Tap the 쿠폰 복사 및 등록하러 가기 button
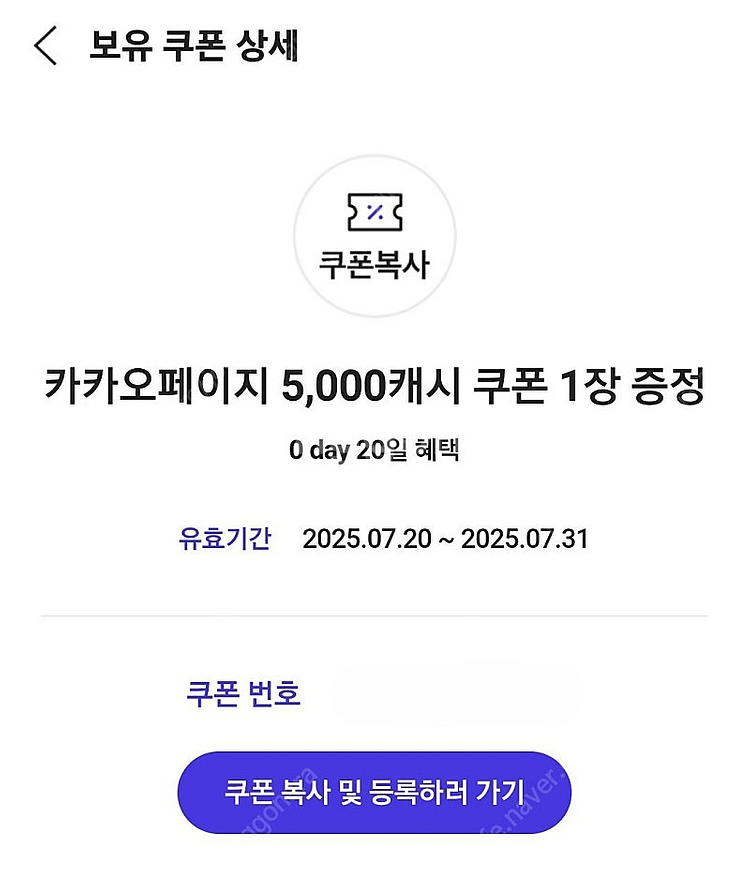Screen dimensions: 750x875 [x=375, y=791]
